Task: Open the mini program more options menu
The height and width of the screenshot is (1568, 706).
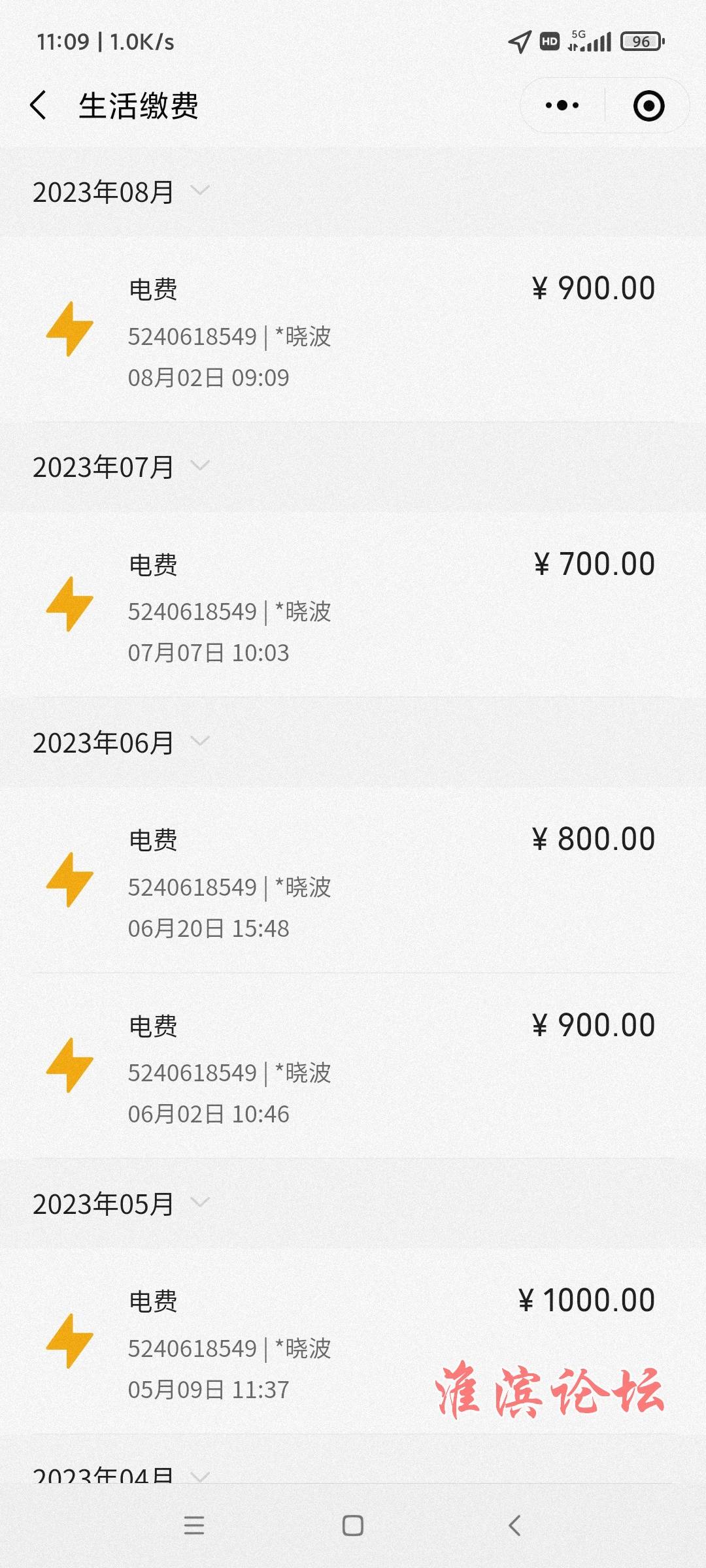Action: point(562,105)
